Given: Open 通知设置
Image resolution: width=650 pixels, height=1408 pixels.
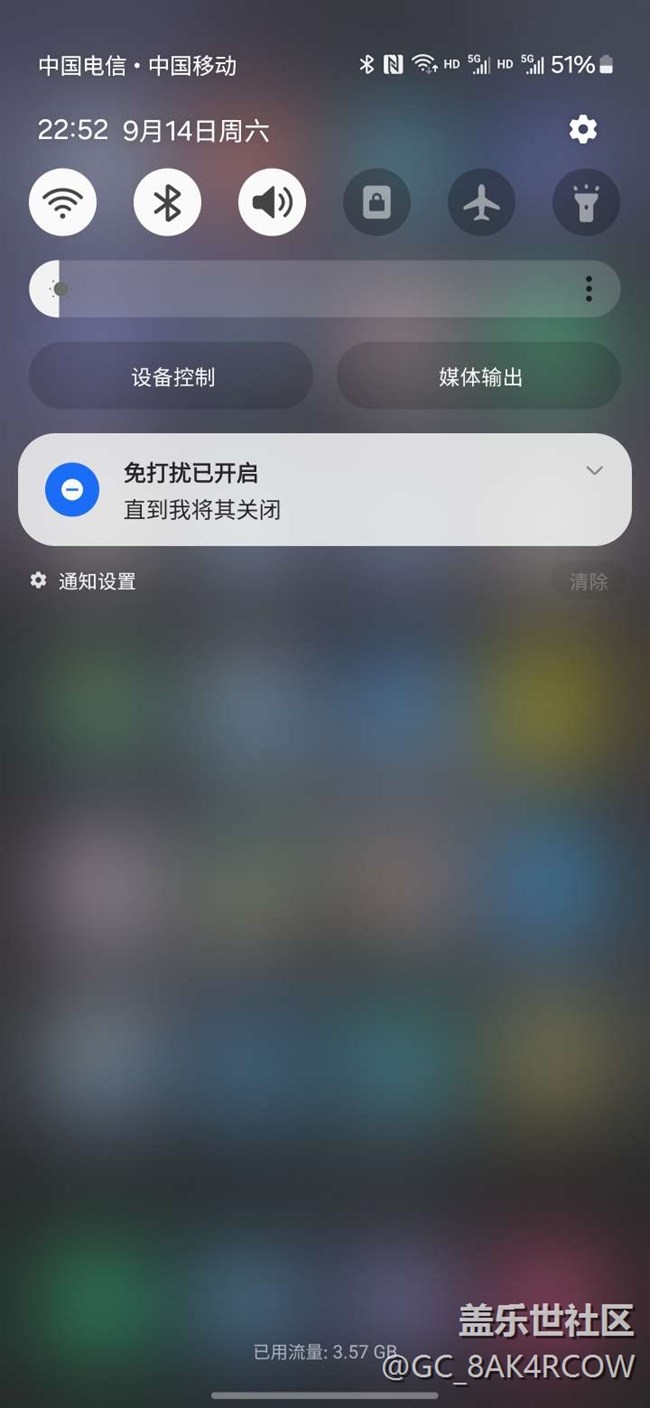Looking at the screenshot, I should coord(83,581).
